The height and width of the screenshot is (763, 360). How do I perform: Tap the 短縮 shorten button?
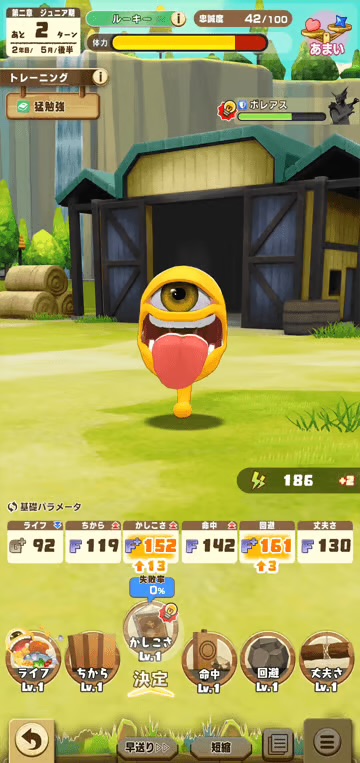(221, 747)
